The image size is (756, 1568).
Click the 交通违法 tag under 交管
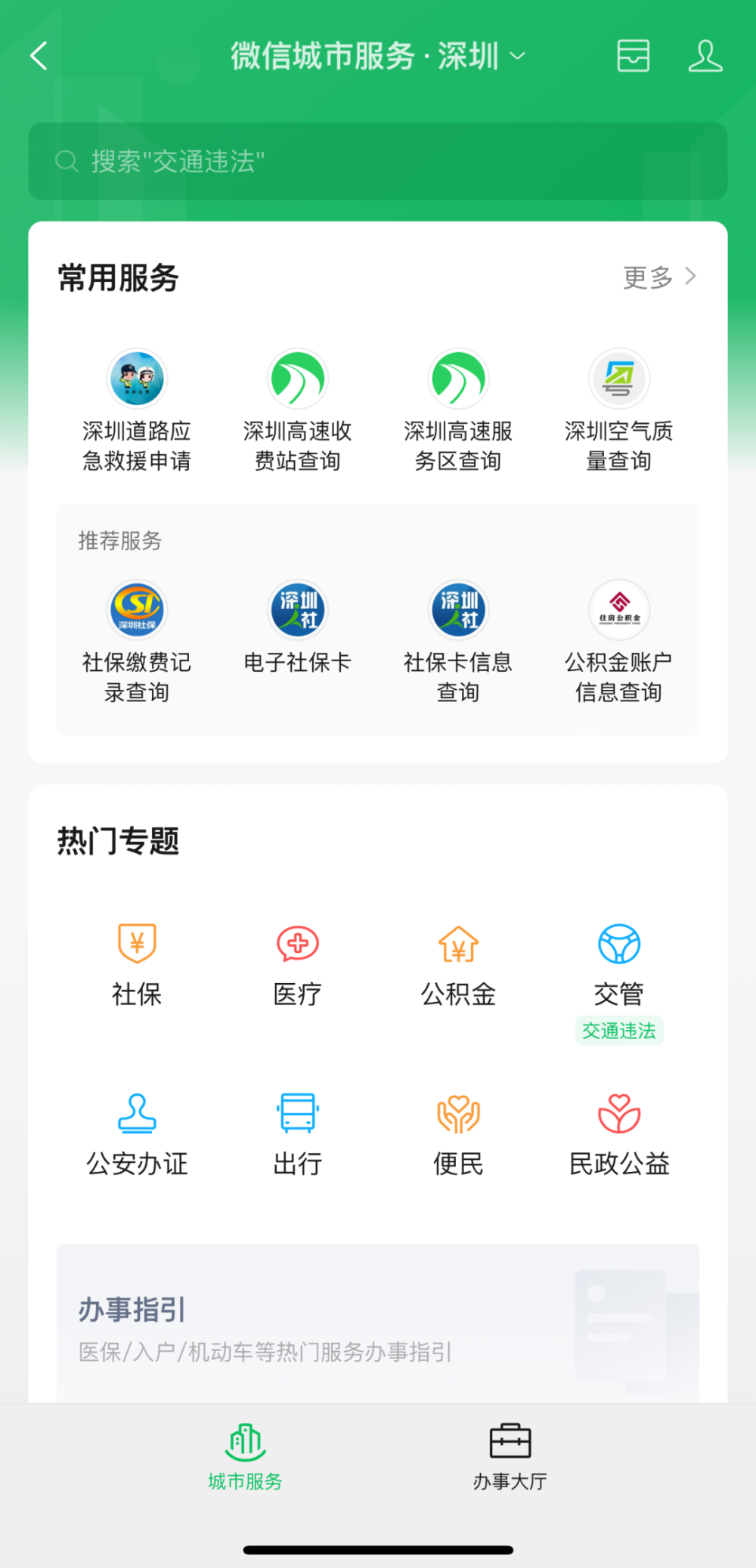pyautogui.click(x=619, y=1031)
